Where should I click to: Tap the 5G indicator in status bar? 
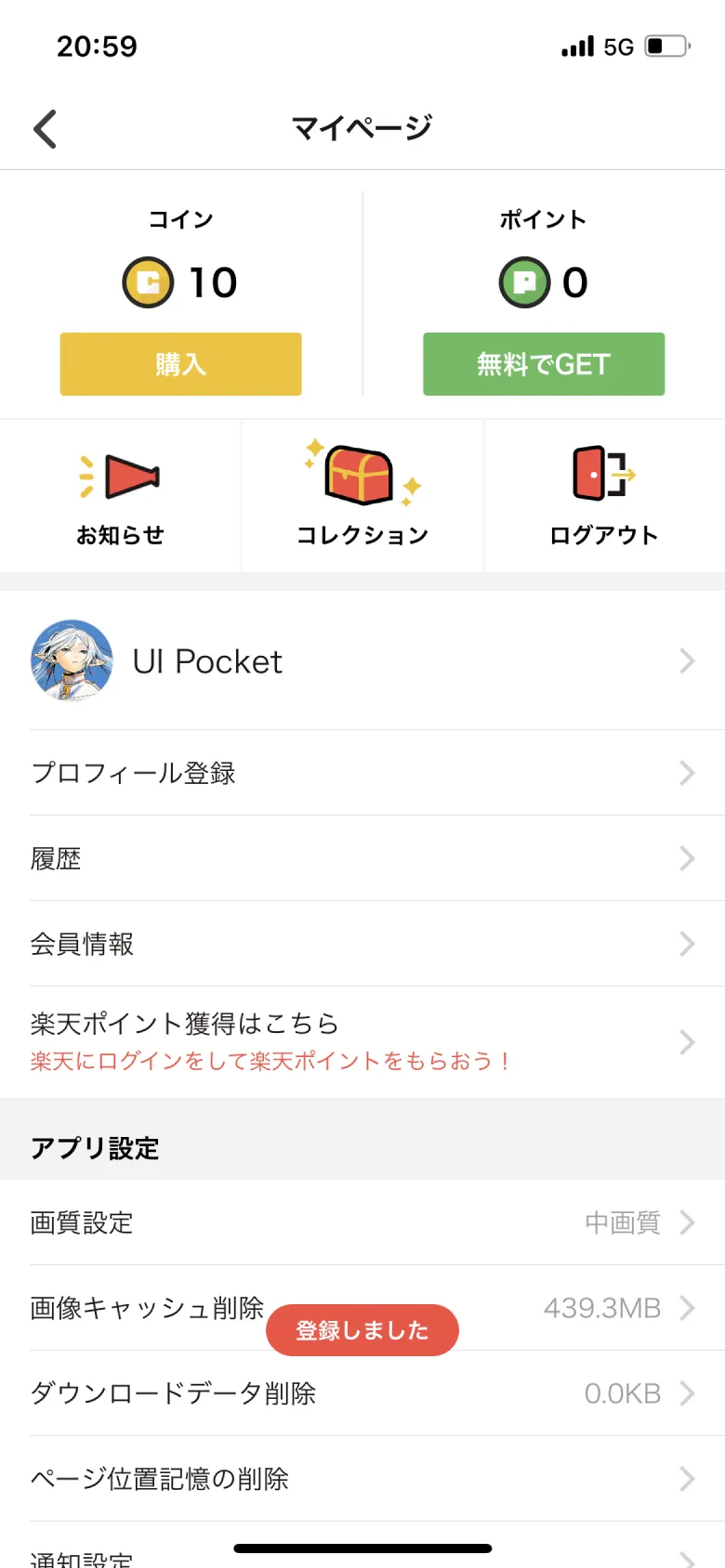(619, 46)
